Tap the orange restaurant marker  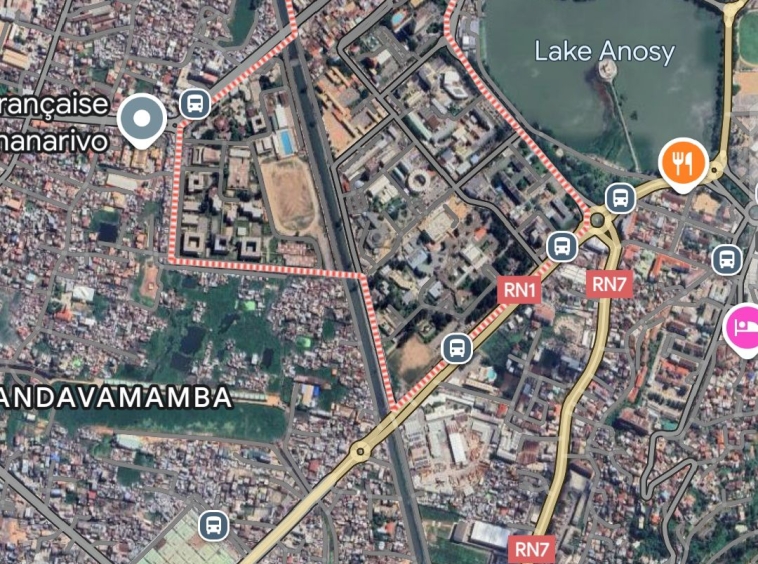[684, 161]
